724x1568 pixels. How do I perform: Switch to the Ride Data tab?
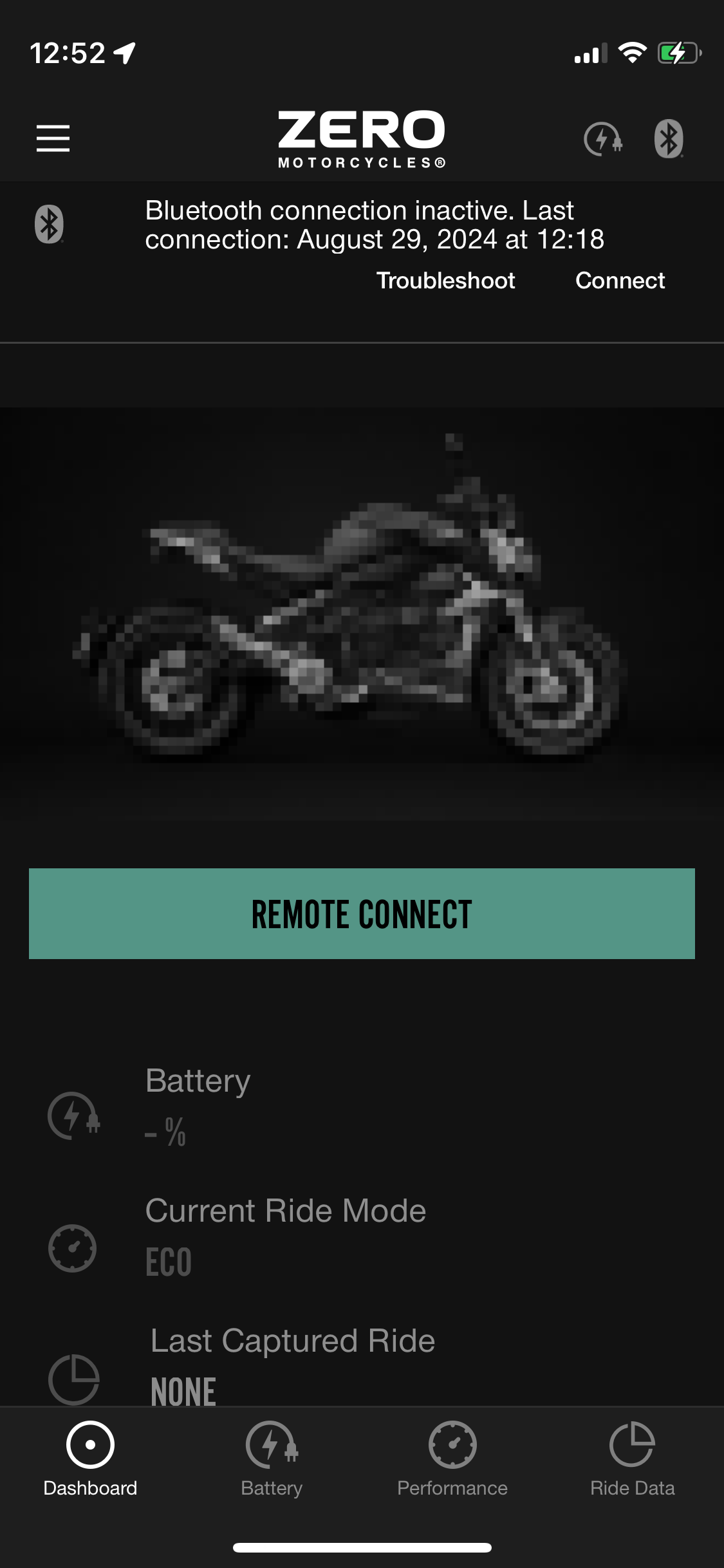(x=632, y=1459)
